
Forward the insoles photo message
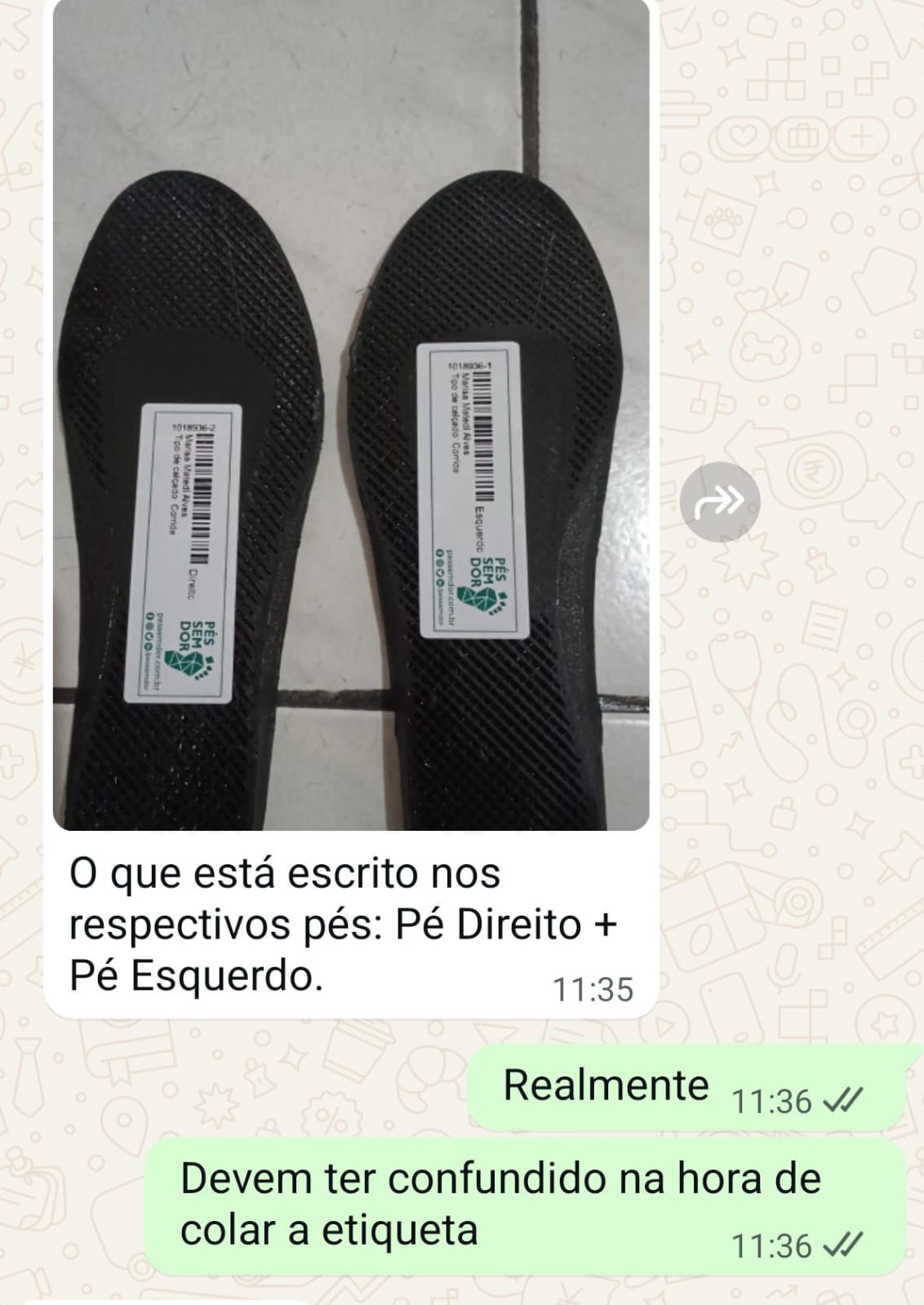719,502
